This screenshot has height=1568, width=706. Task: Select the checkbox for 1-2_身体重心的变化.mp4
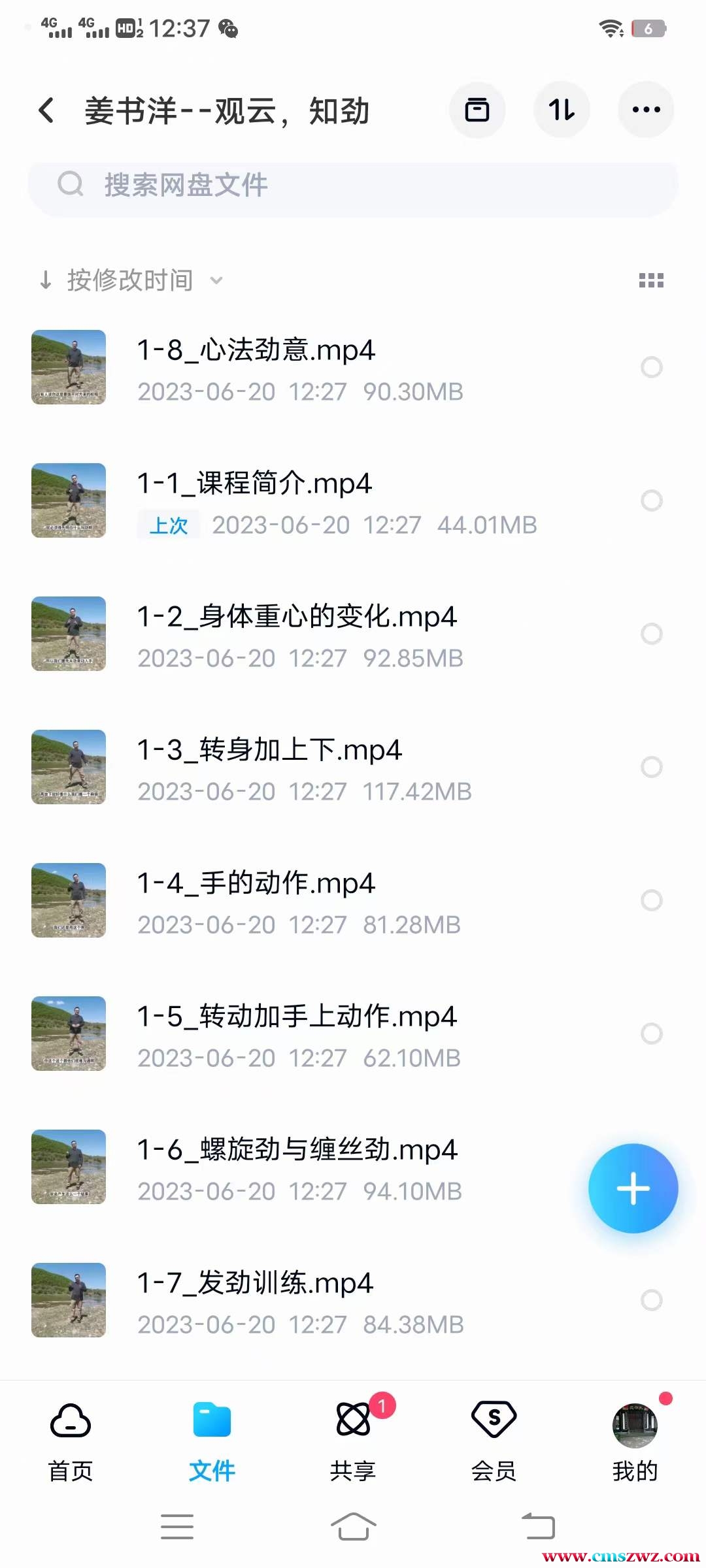pyautogui.click(x=651, y=634)
